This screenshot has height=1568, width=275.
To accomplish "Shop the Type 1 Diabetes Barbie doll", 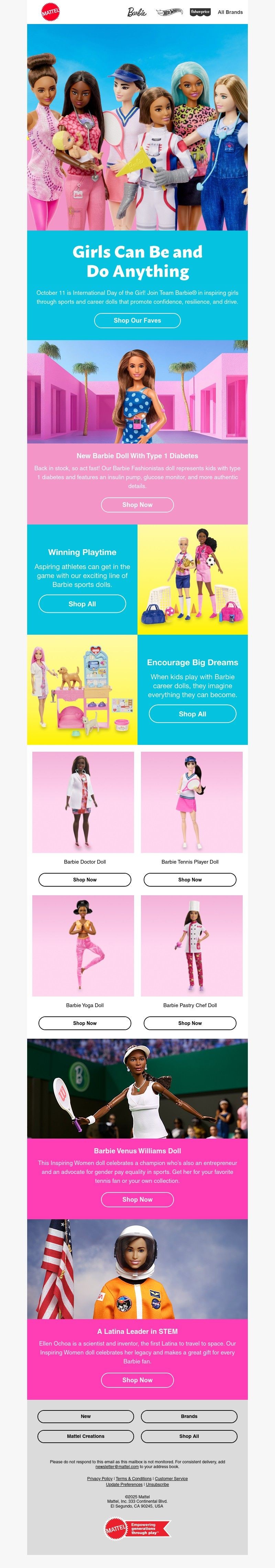I will (137, 505).
